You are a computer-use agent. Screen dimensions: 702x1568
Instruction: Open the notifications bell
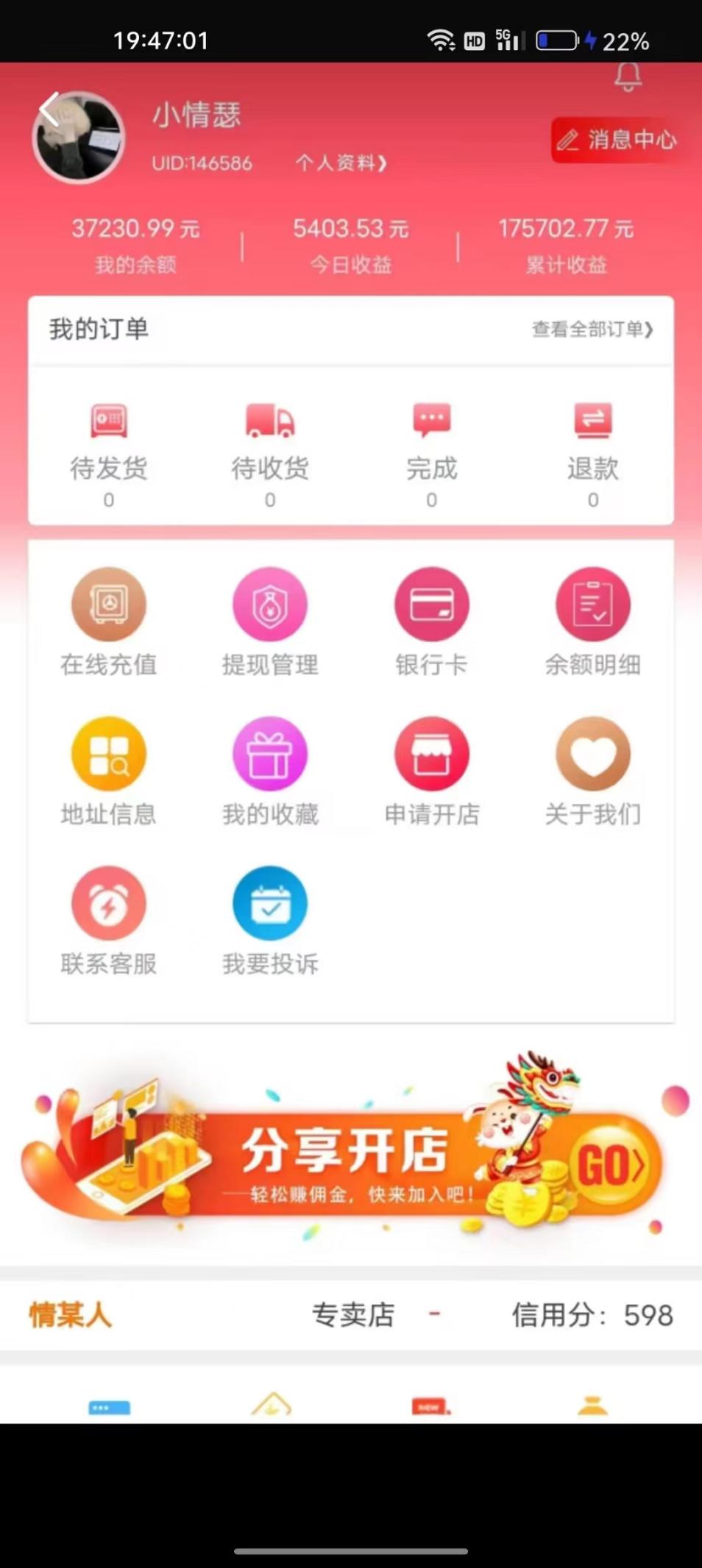click(x=628, y=76)
